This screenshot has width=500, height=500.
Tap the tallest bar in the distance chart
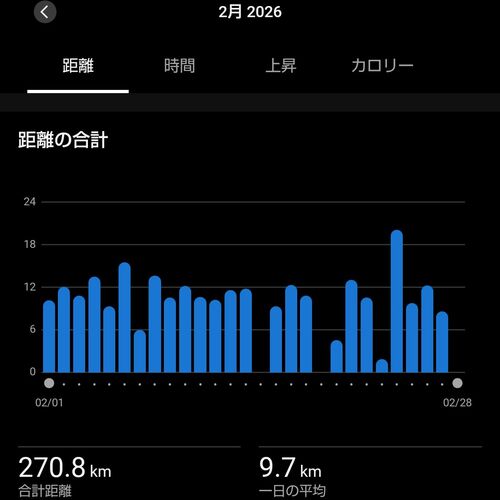397,301
